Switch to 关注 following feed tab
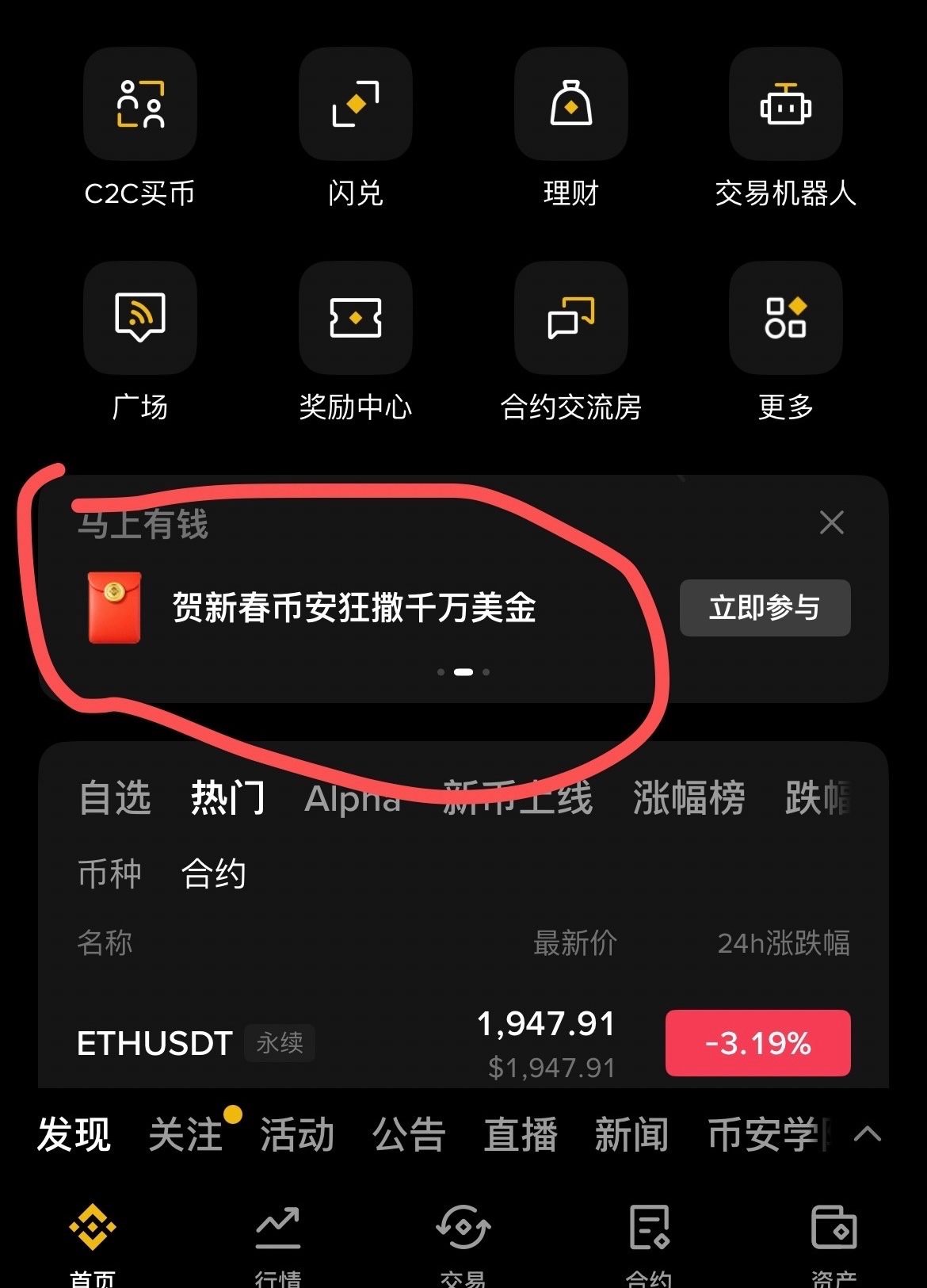This screenshot has height=1288, width=927. (x=185, y=1134)
